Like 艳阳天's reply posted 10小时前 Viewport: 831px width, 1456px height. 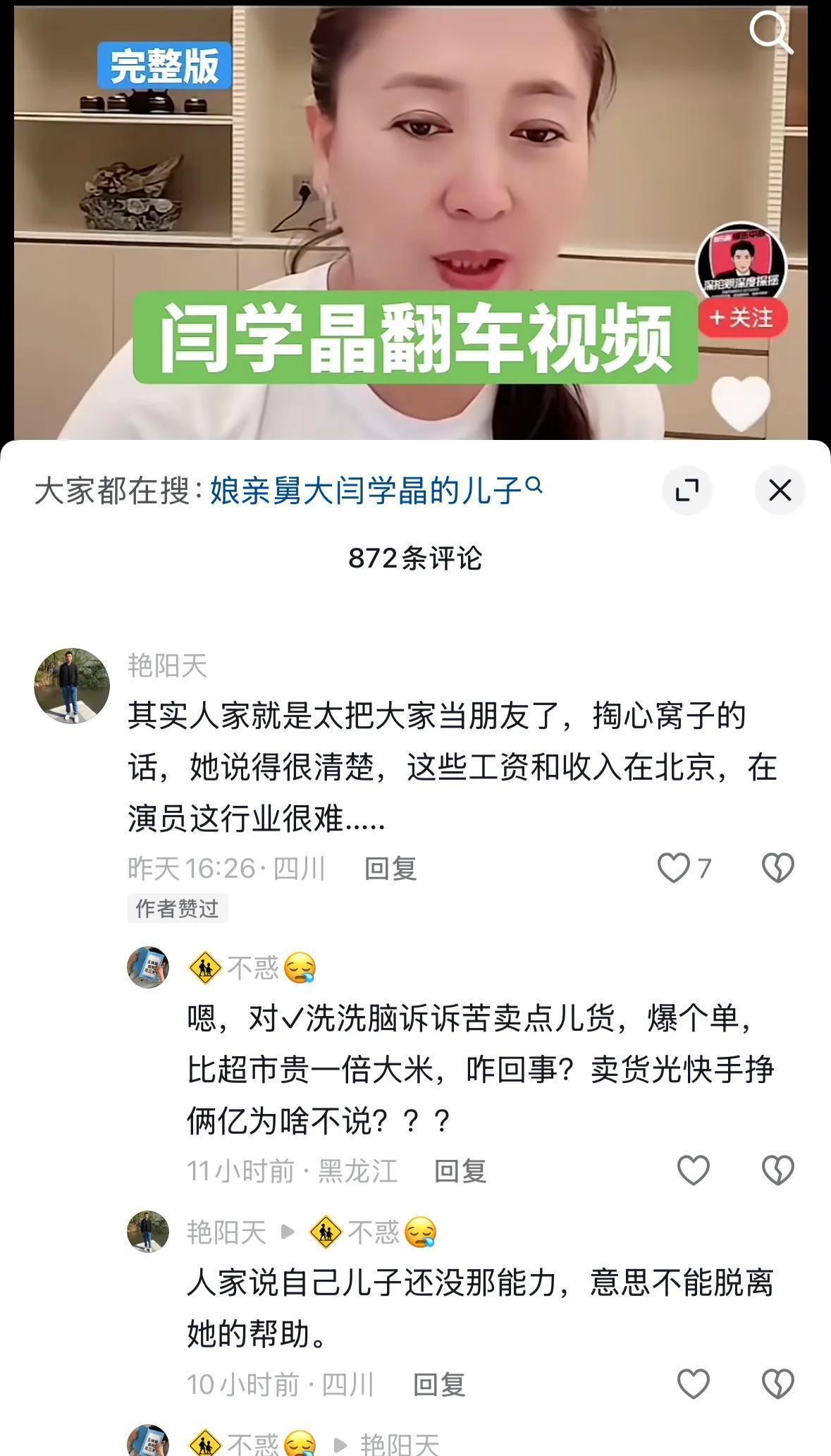[693, 1384]
